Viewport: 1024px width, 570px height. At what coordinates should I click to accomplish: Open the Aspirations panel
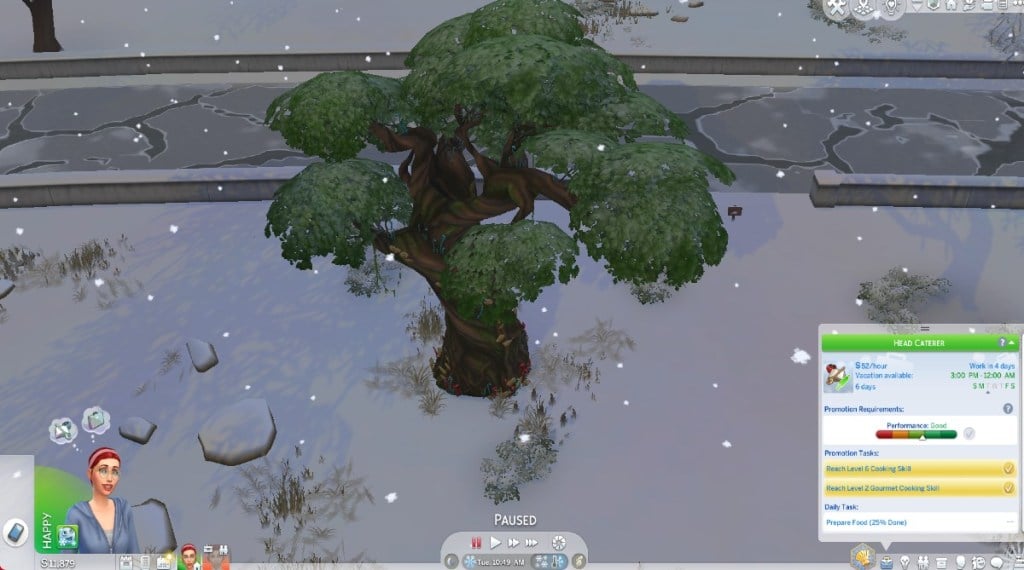point(862,556)
